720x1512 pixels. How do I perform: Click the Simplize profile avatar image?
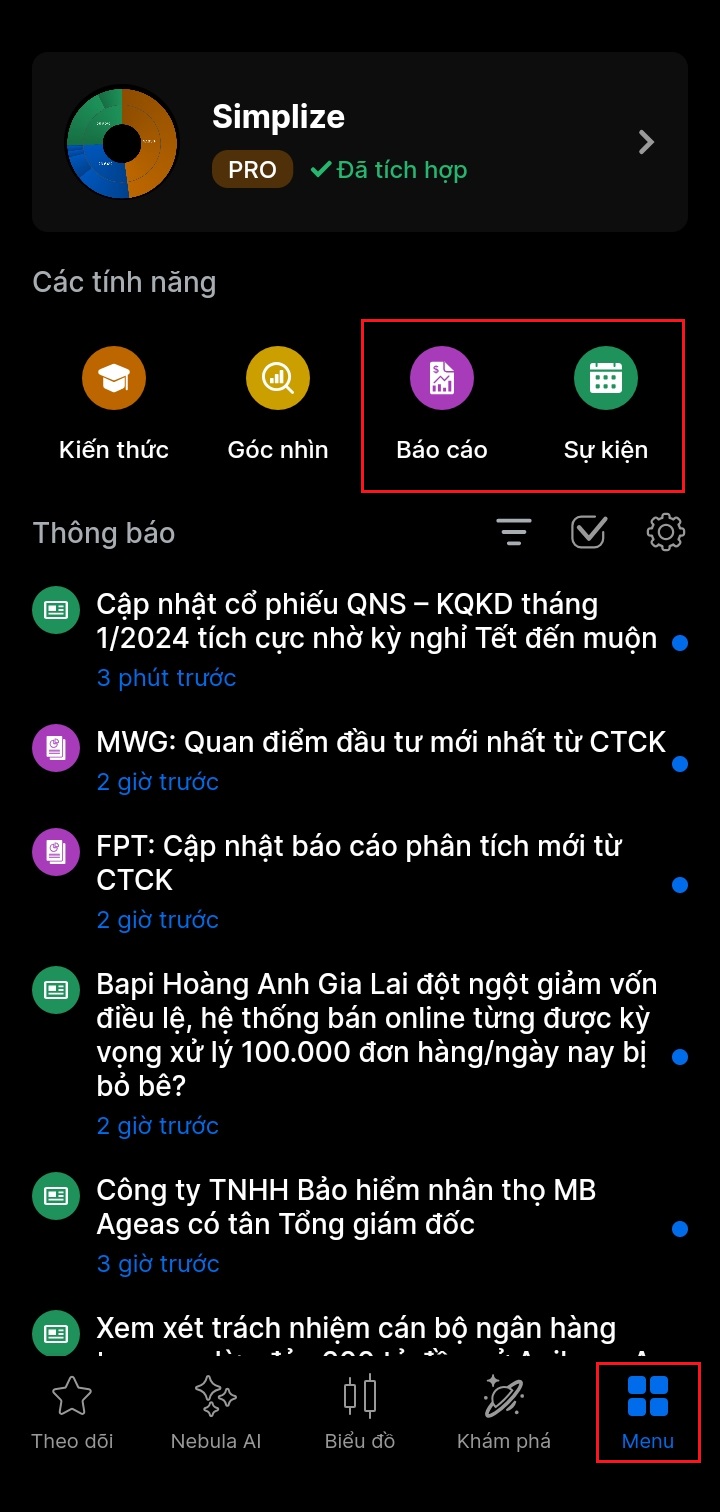pos(121,142)
